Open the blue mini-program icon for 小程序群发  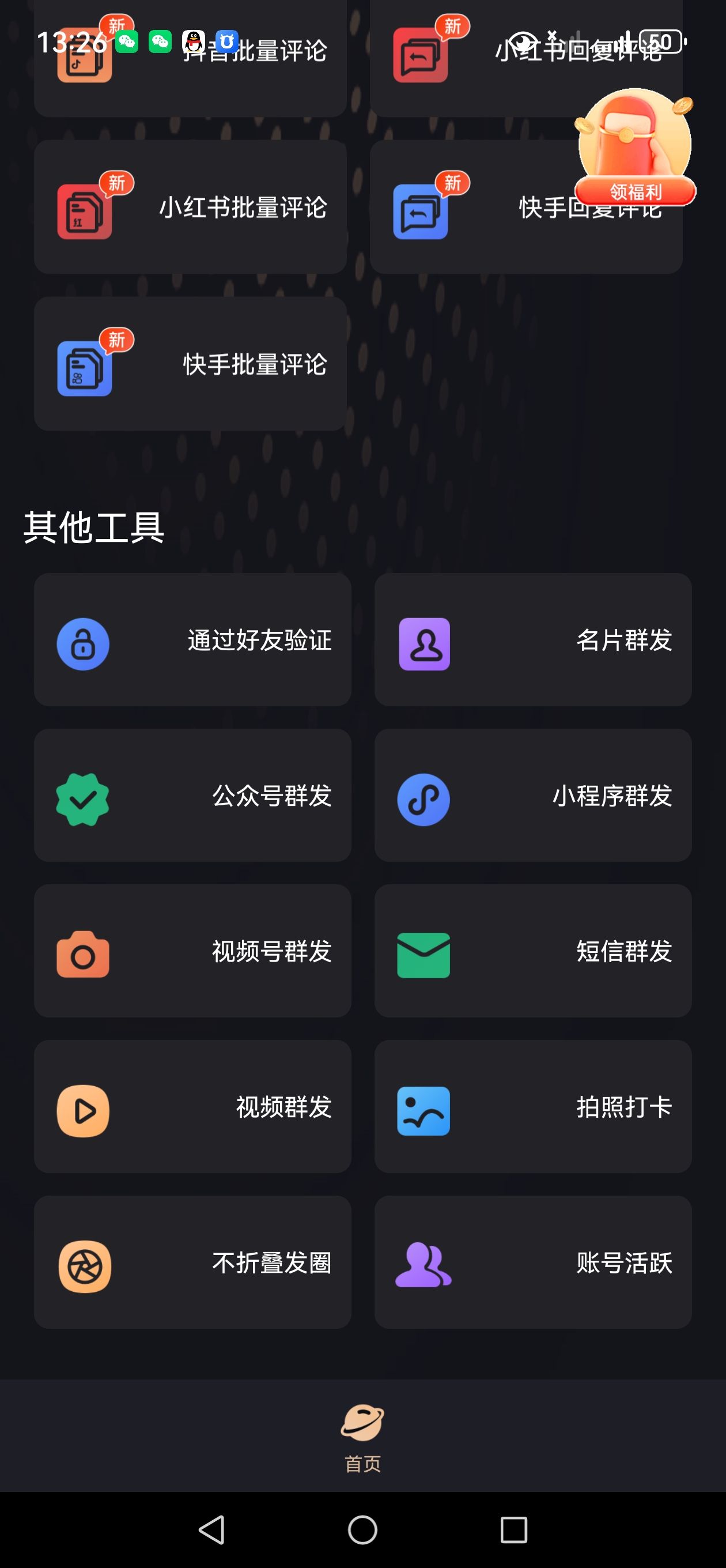click(424, 798)
